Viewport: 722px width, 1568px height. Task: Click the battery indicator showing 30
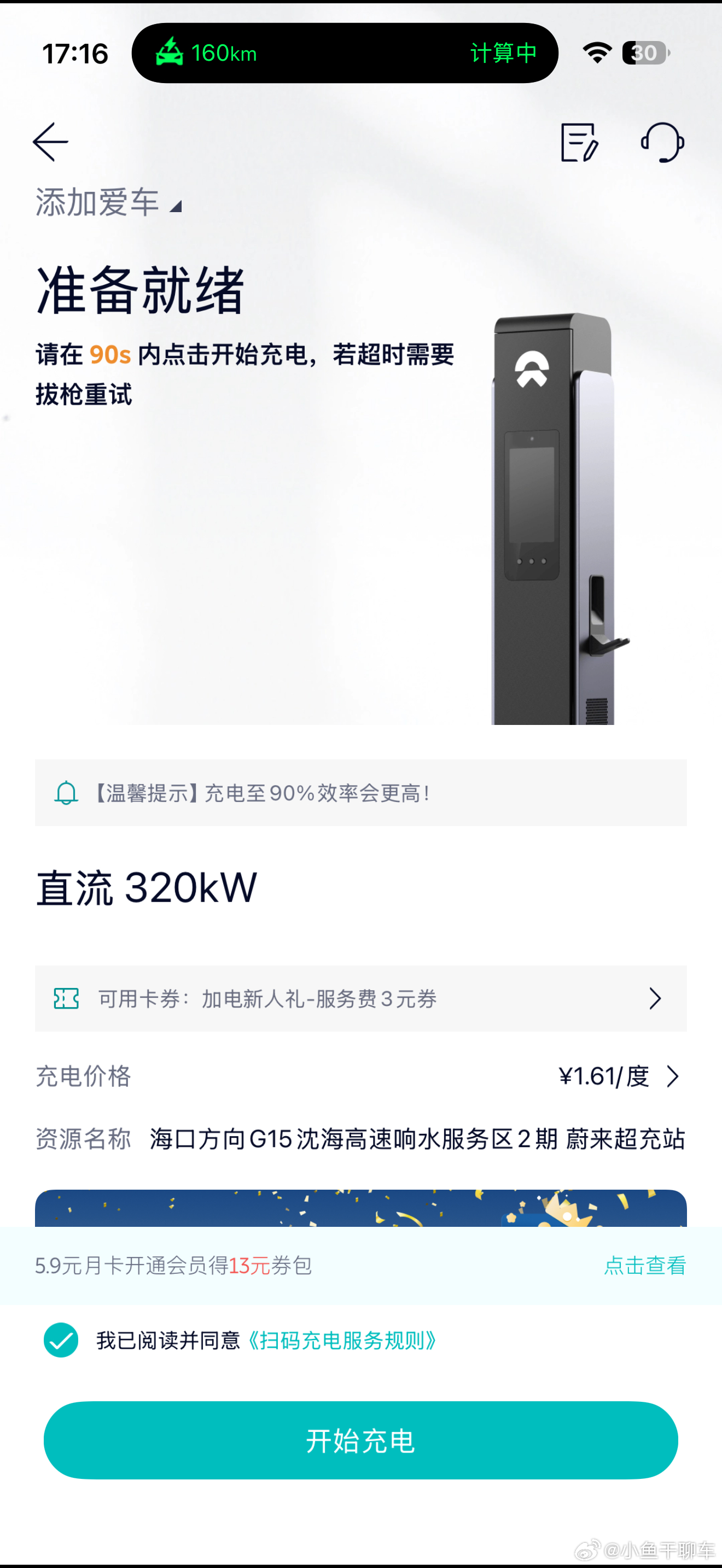coord(645,54)
